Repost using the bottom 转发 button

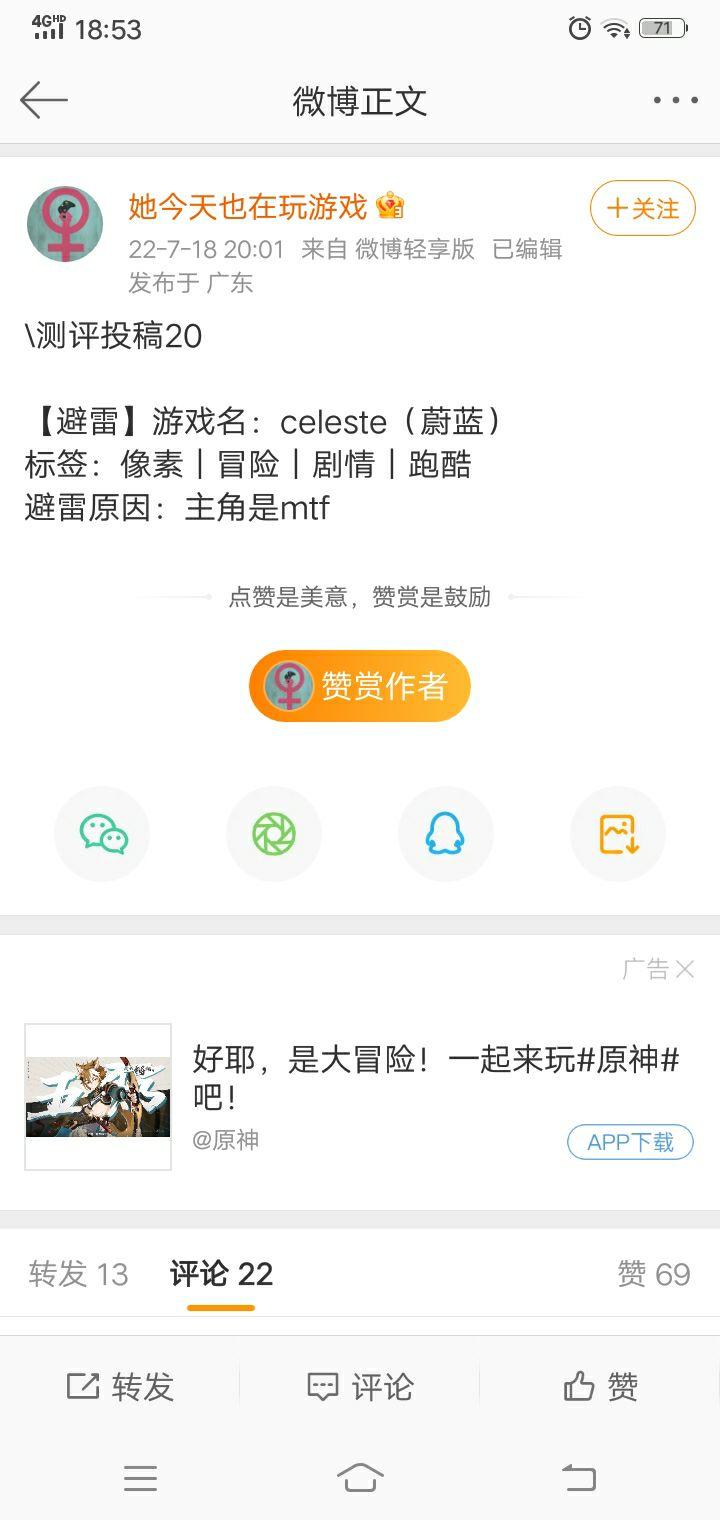pyautogui.click(x=120, y=1387)
